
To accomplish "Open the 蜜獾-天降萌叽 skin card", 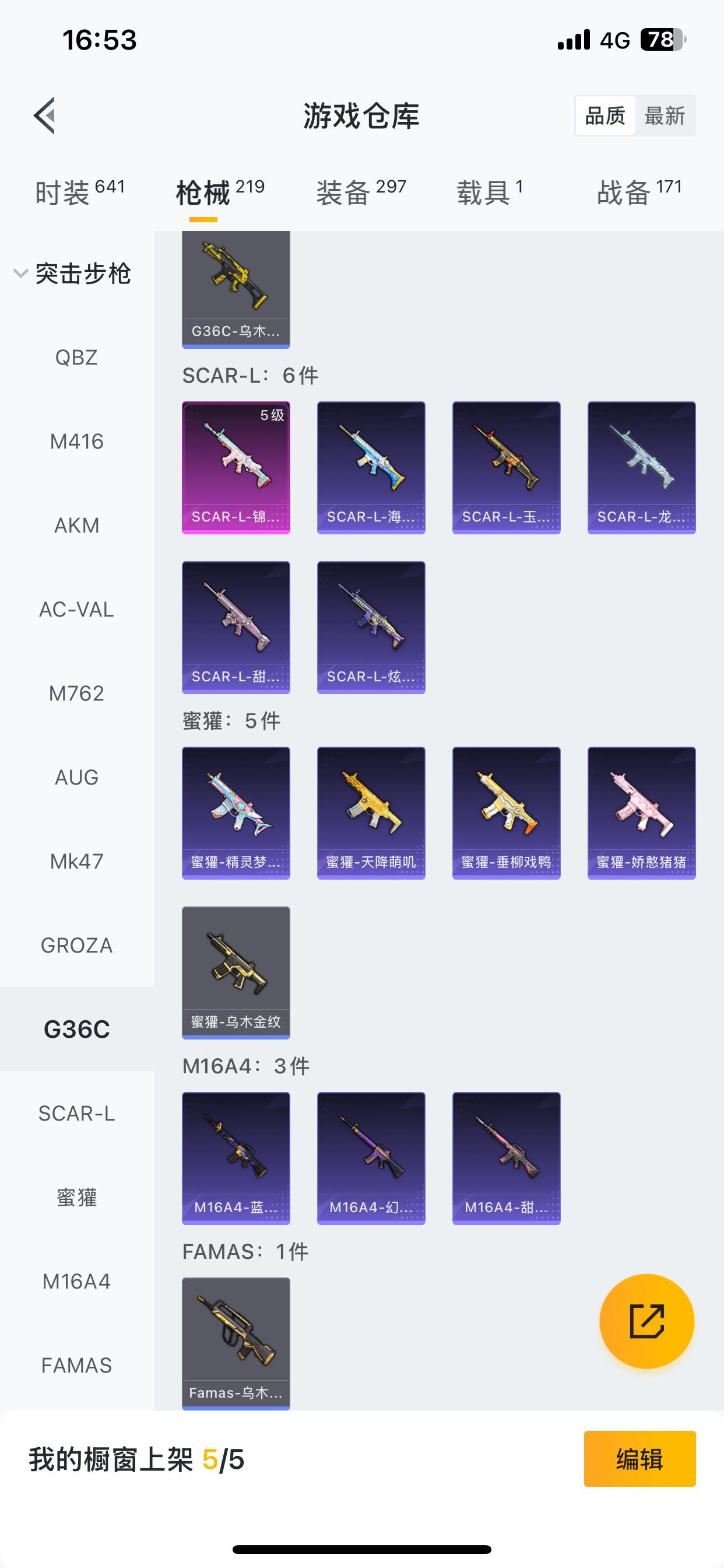I will [371, 813].
